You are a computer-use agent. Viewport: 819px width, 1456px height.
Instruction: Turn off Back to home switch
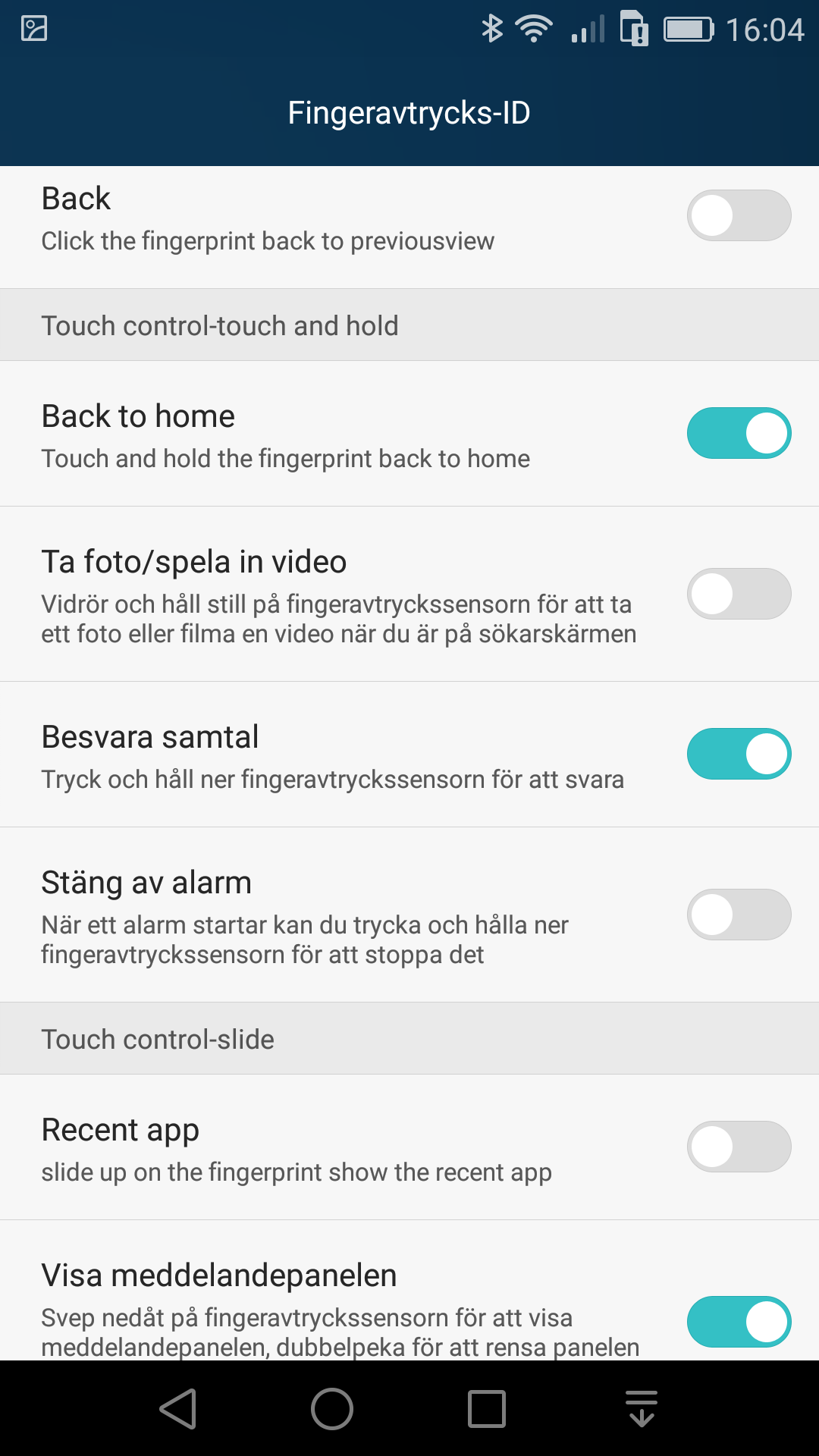(739, 433)
